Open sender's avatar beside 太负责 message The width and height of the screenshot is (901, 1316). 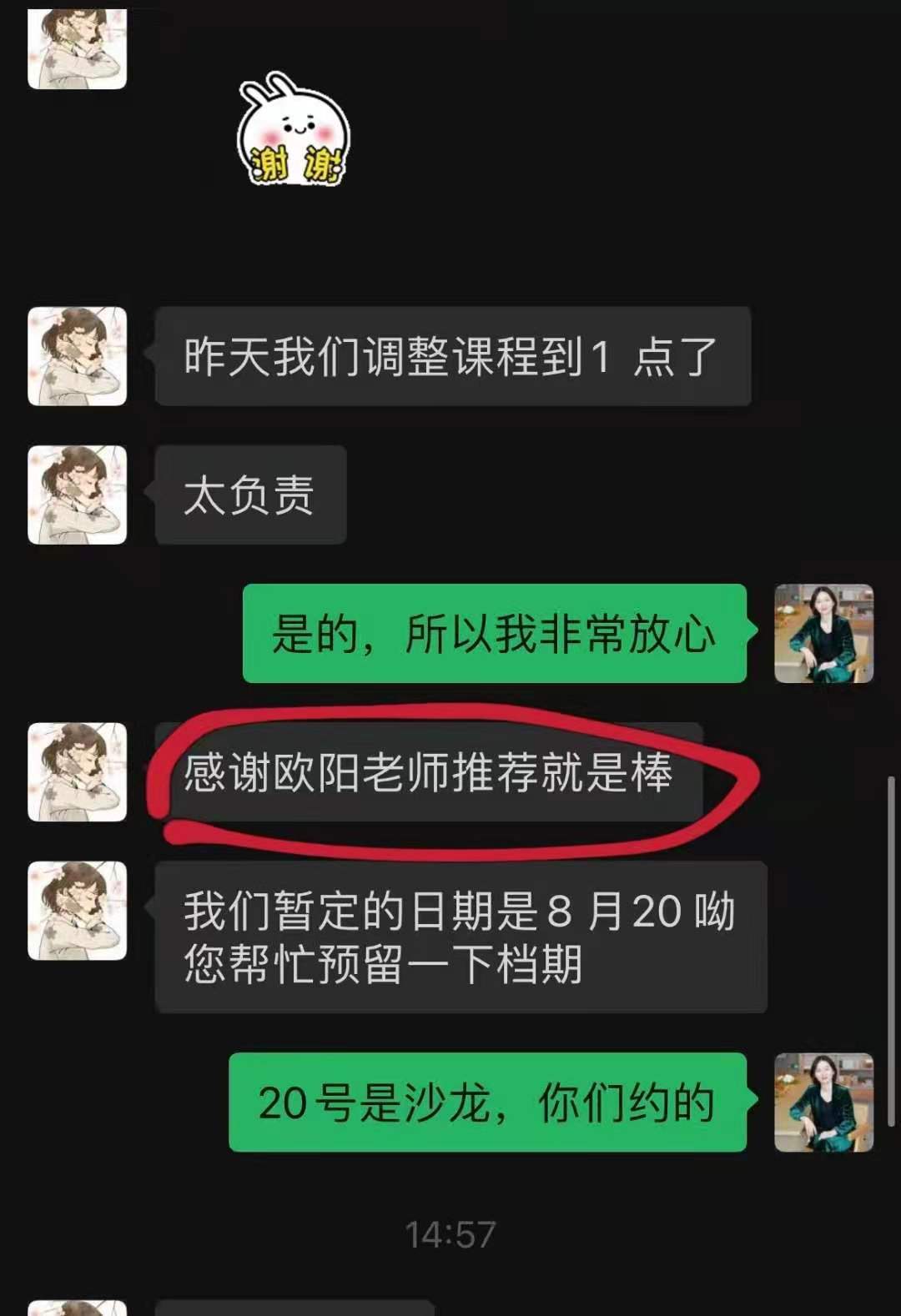click(78, 495)
